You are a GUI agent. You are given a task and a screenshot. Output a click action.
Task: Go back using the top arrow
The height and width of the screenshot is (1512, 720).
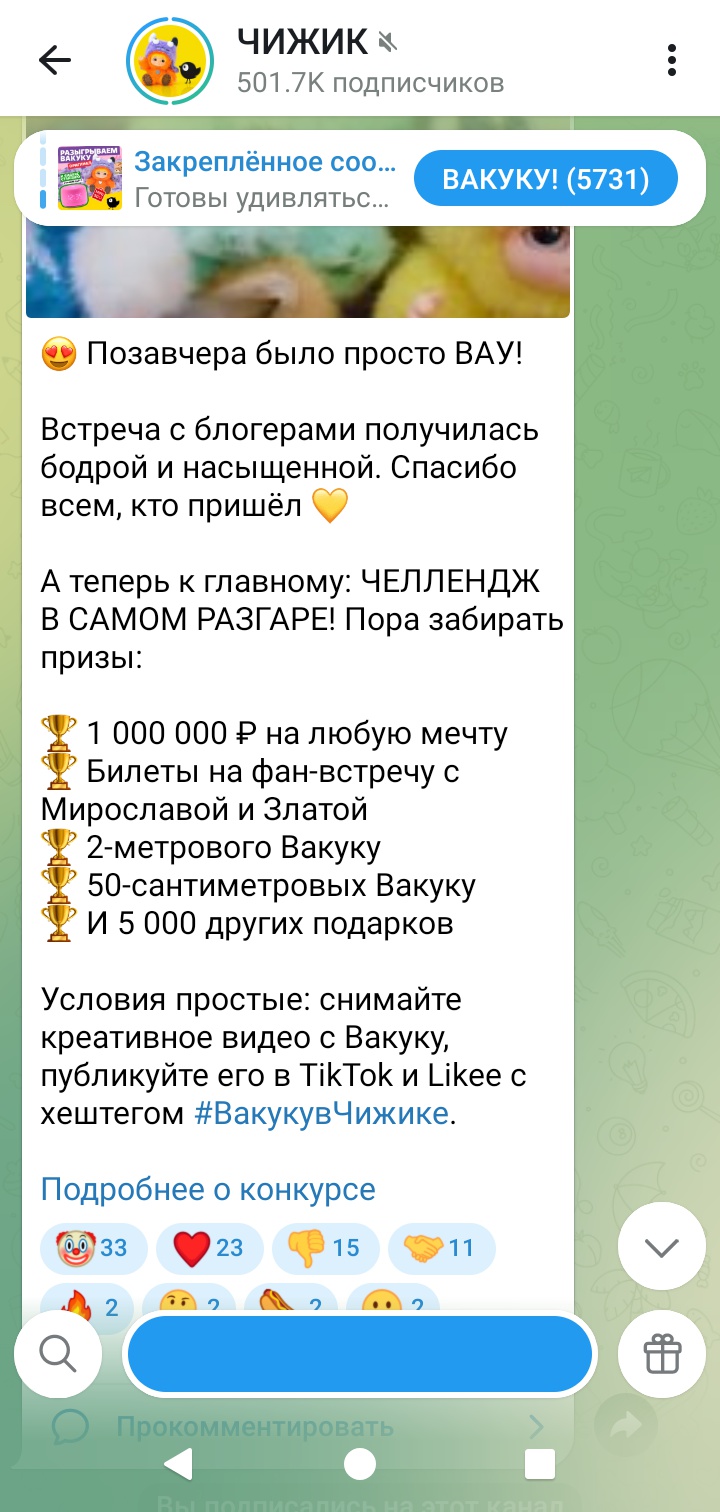(55, 61)
